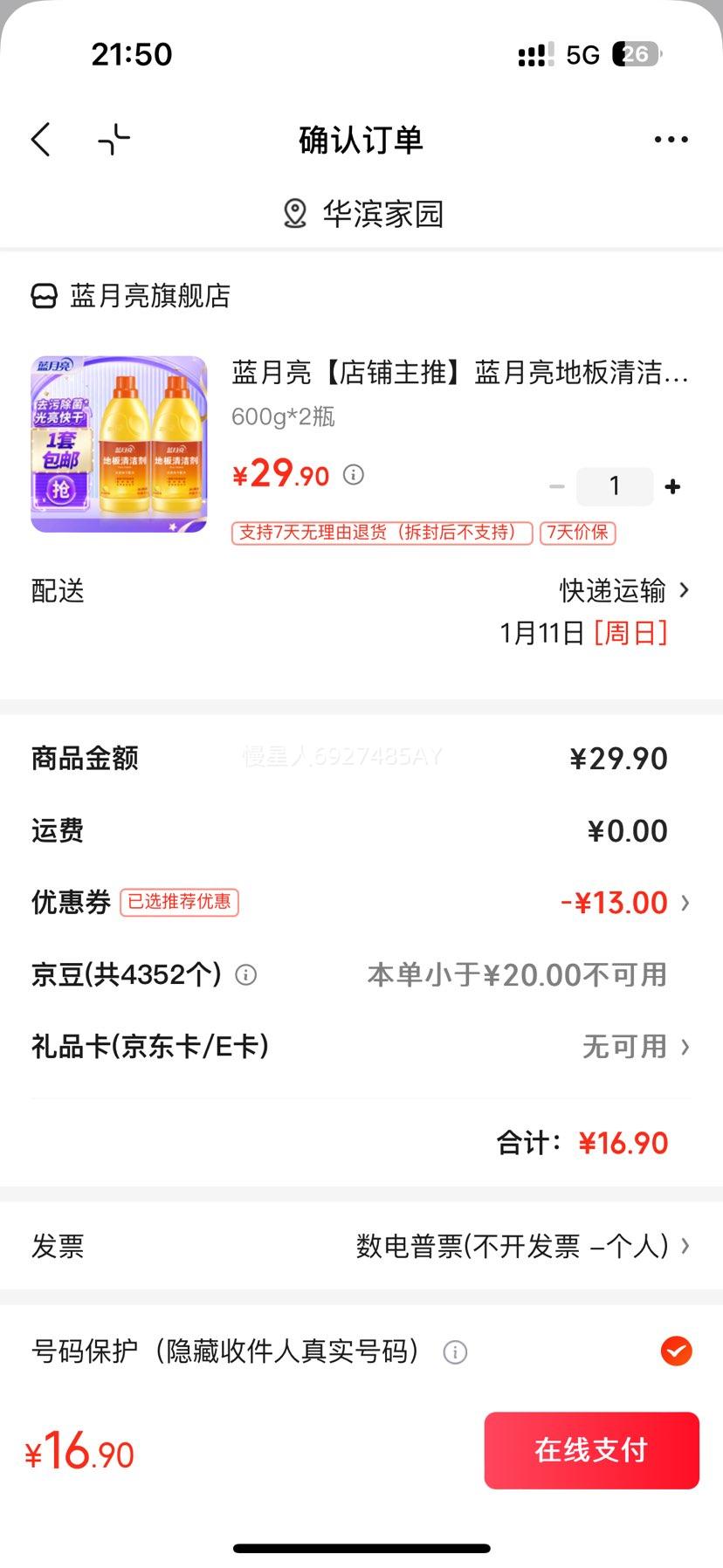The image size is (723, 1568).
Task: Open more options via the three-dot icon
Action: click(671, 139)
